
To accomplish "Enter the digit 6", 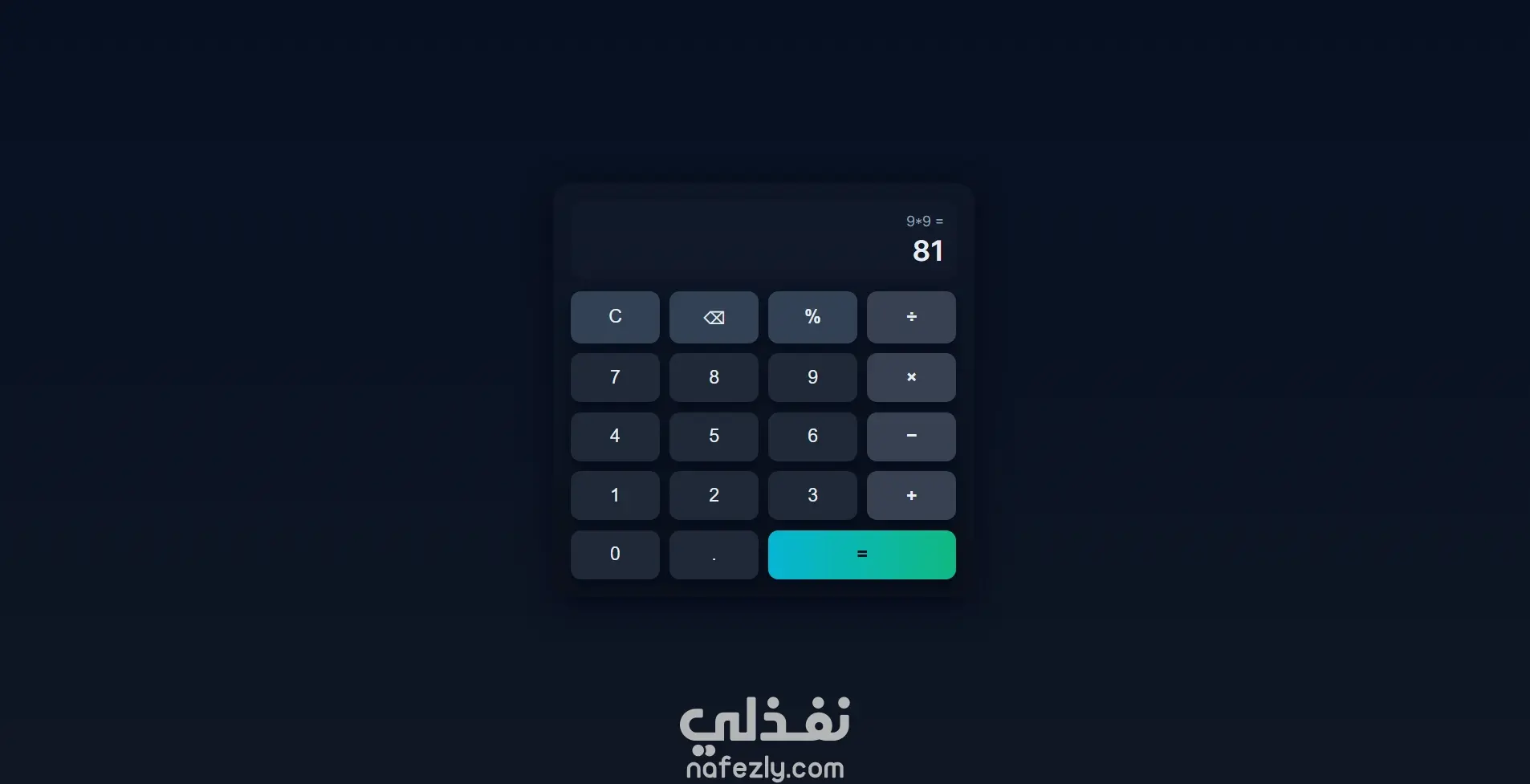I will click(x=812, y=437).
